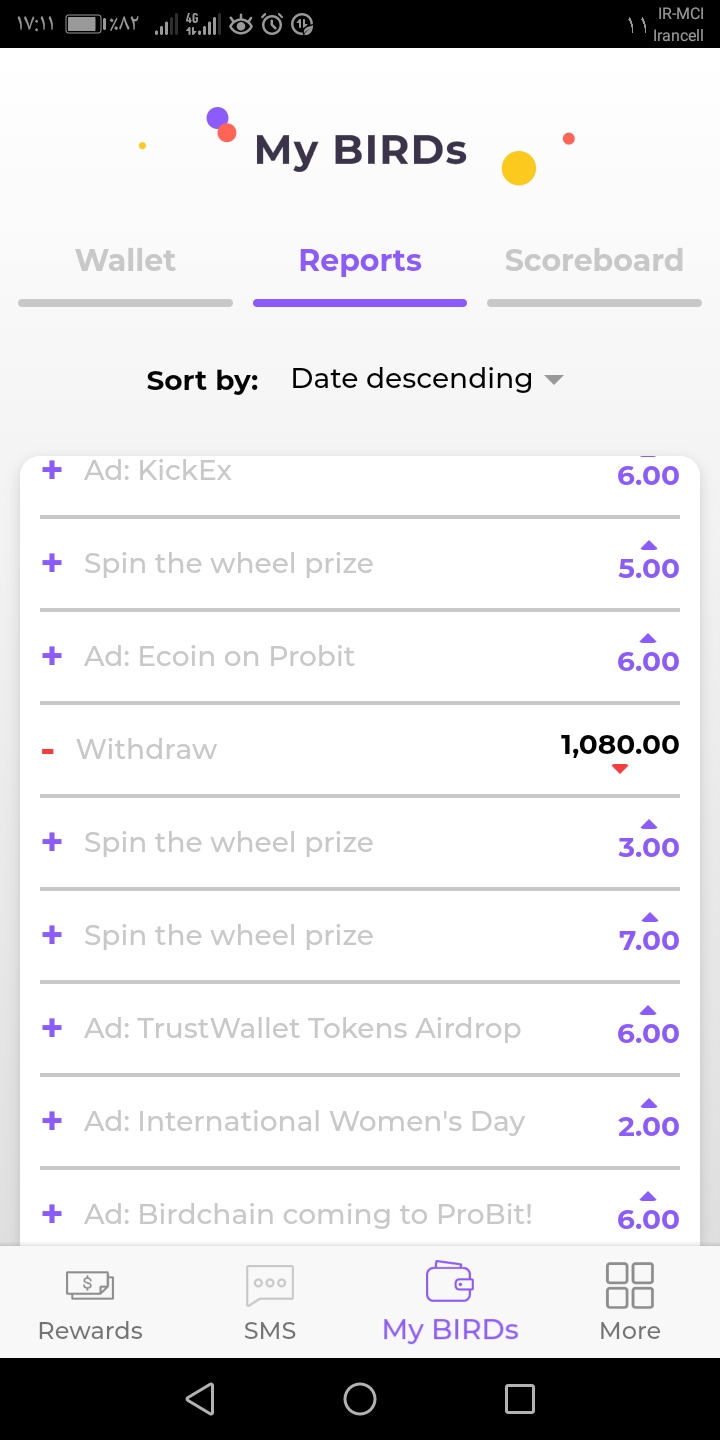Click the purple Reports tab underline indicator
This screenshot has width=720, height=1440.
359,302
